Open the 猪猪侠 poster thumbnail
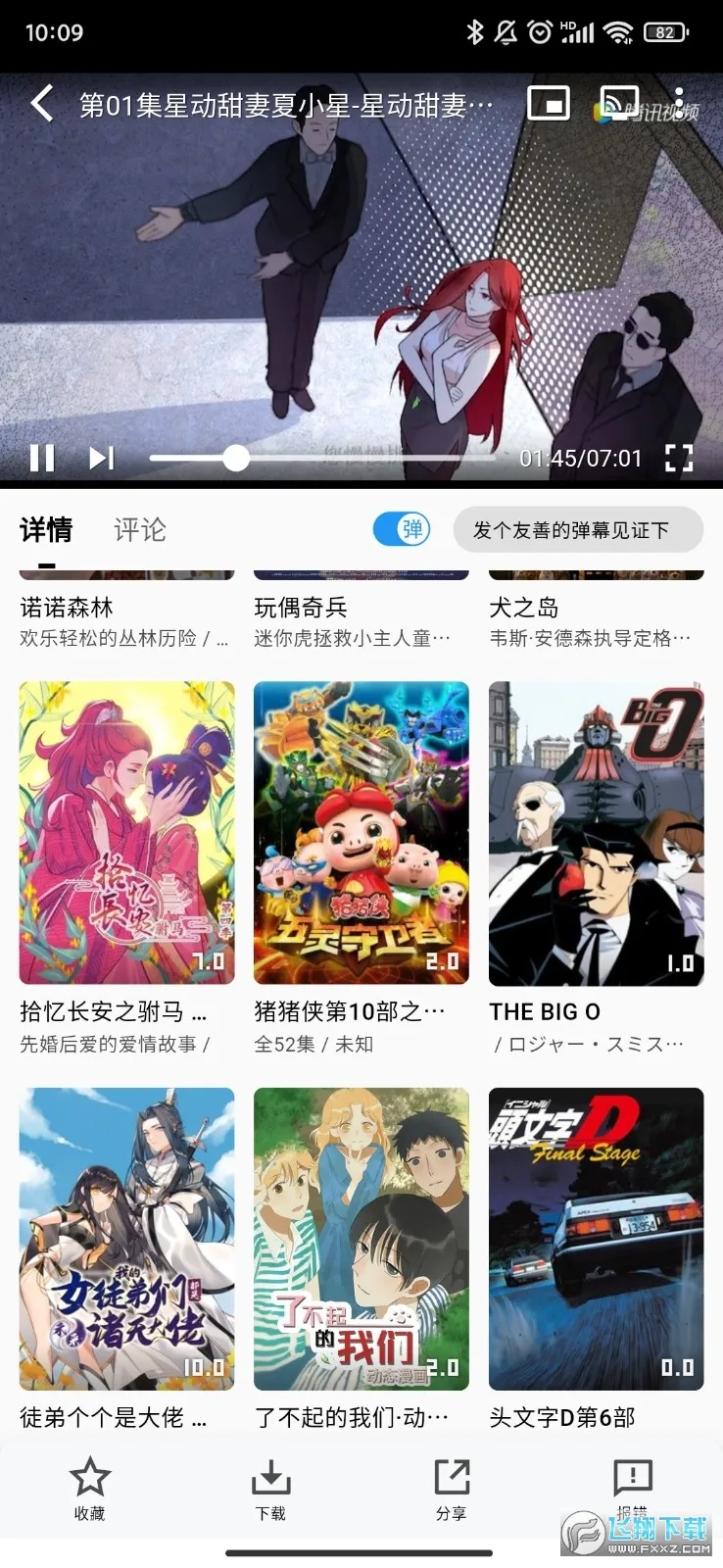 click(x=361, y=832)
